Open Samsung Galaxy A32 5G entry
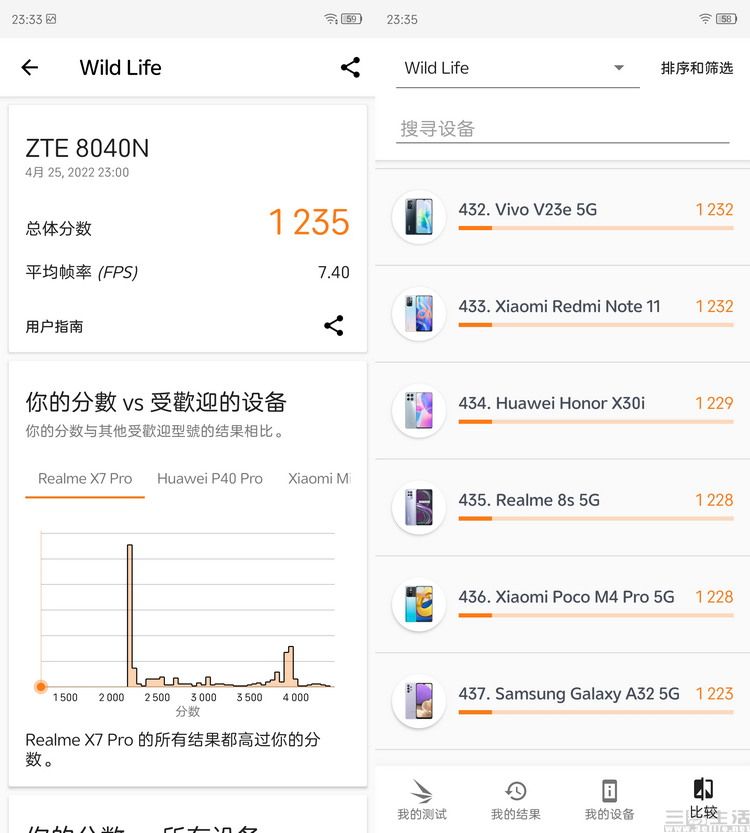750x833 pixels. point(562,701)
